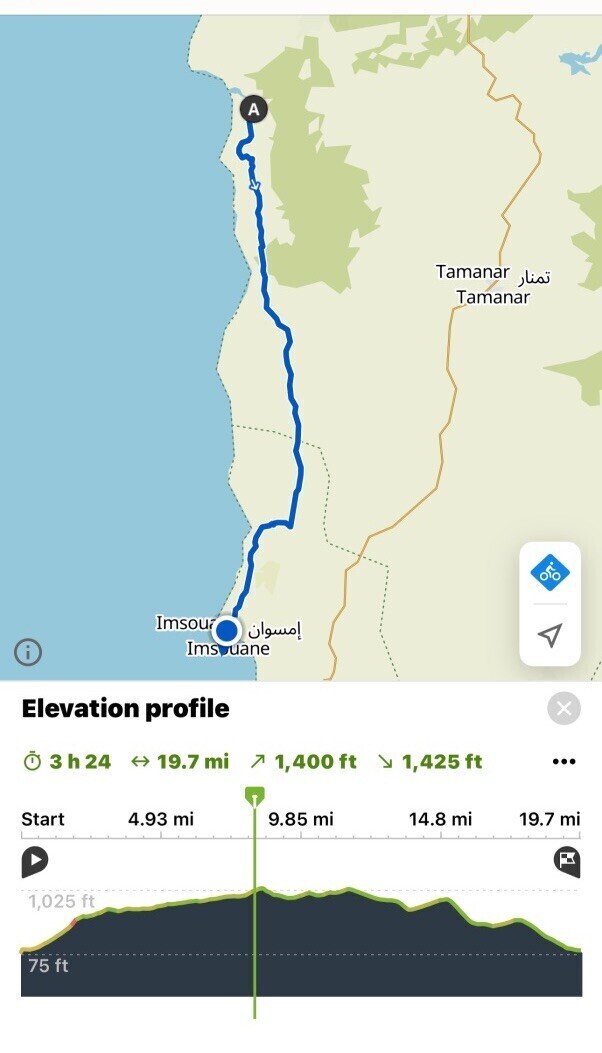This screenshot has width=602, height=1053.
Task: Jump to the finish flag marker
Action: (567, 860)
